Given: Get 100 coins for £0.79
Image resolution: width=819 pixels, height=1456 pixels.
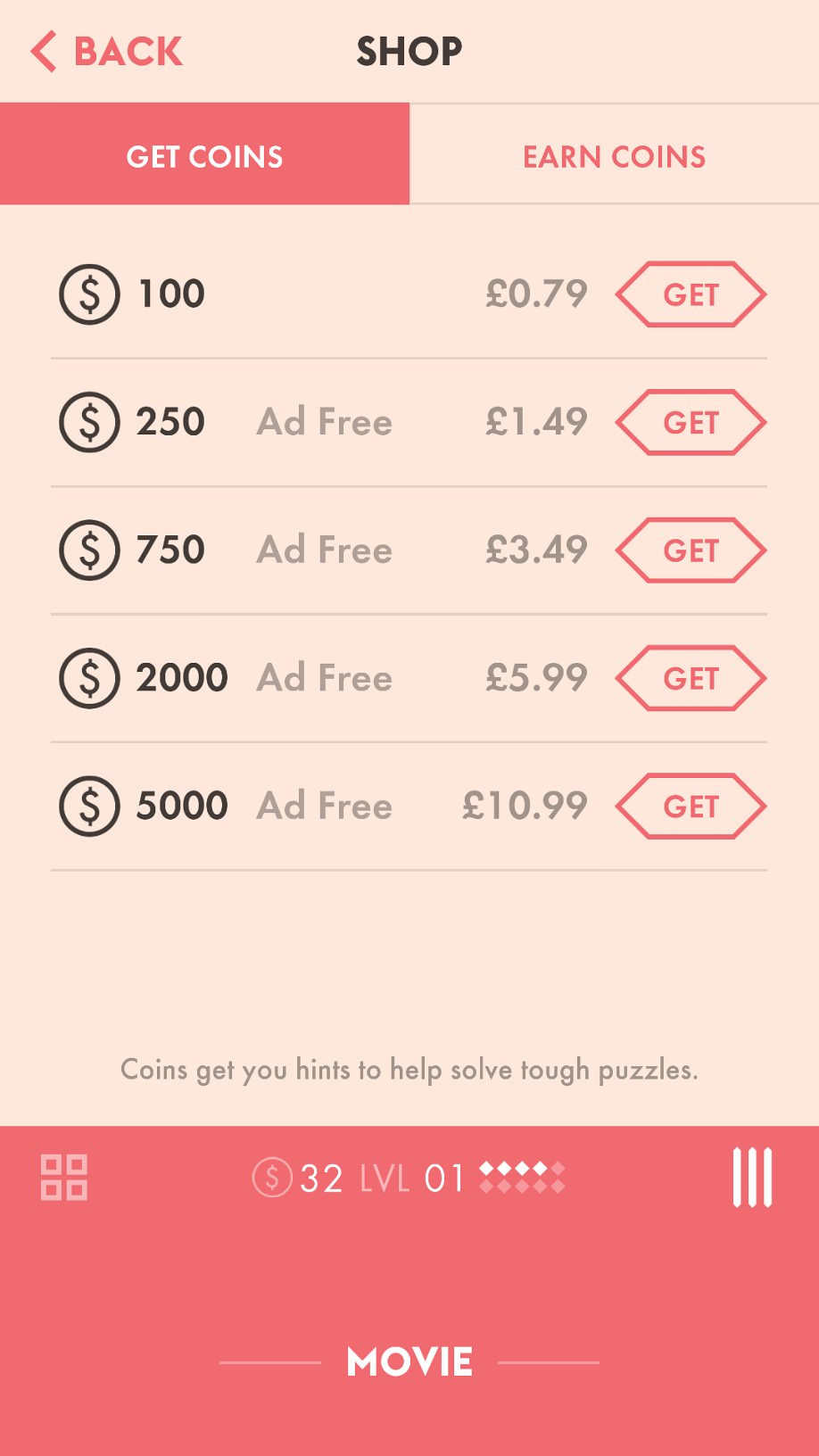Looking at the screenshot, I should point(691,294).
